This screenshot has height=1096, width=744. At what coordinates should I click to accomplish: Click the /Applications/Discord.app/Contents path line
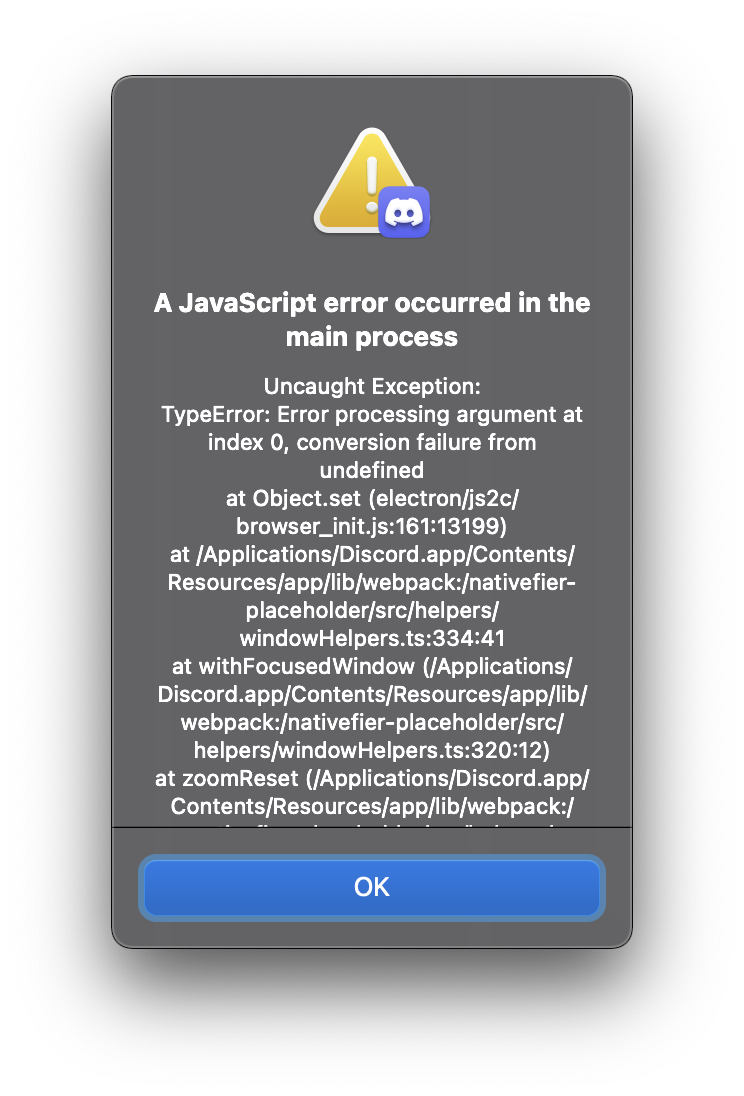[x=372, y=554]
